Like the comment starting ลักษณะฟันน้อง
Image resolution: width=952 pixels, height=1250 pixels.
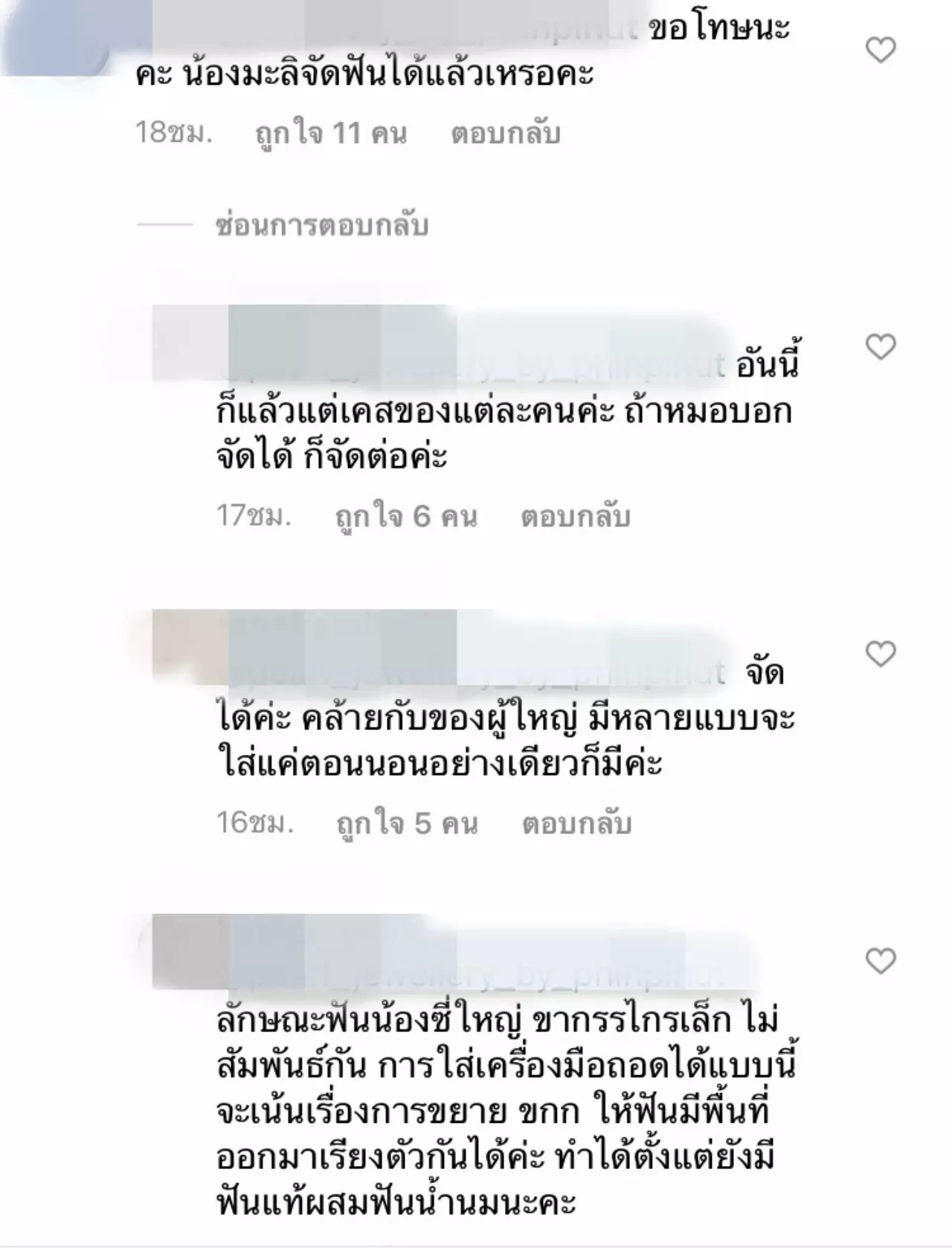(x=881, y=961)
